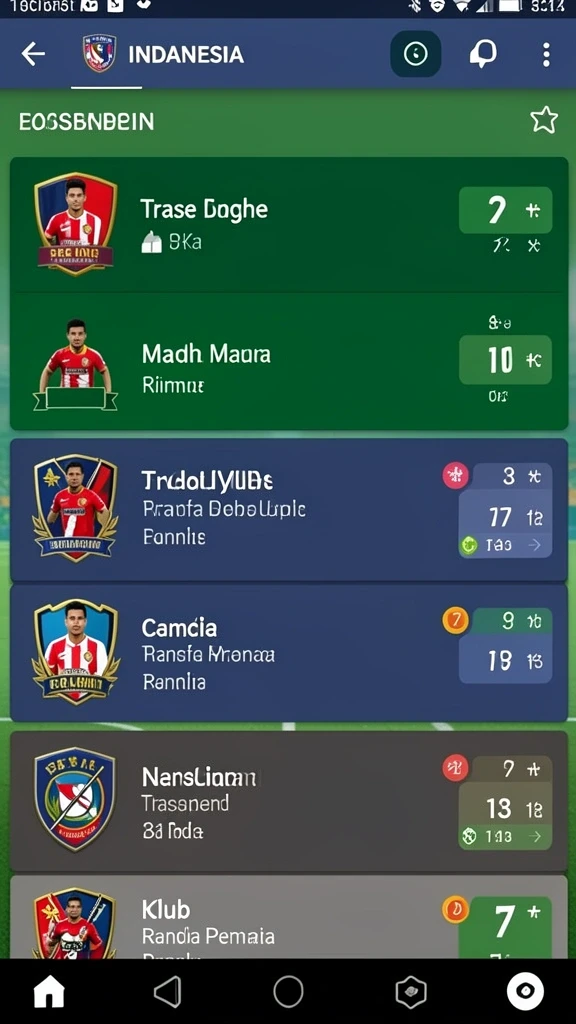This screenshot has width=576, height=1024.
Task: Go to the home tab in the bottom bar
Action: pyautogui.click(x=49, y=992)
